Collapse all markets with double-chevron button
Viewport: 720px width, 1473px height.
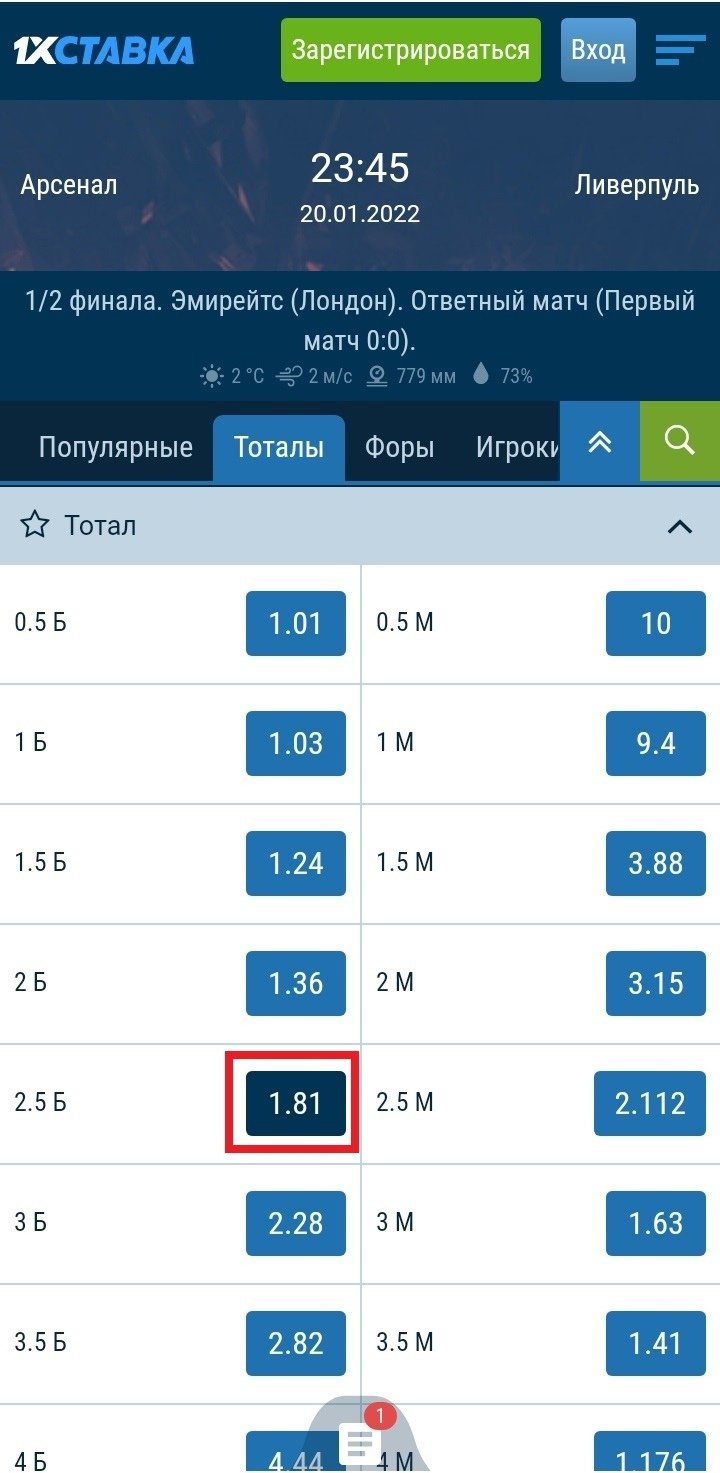599,441
